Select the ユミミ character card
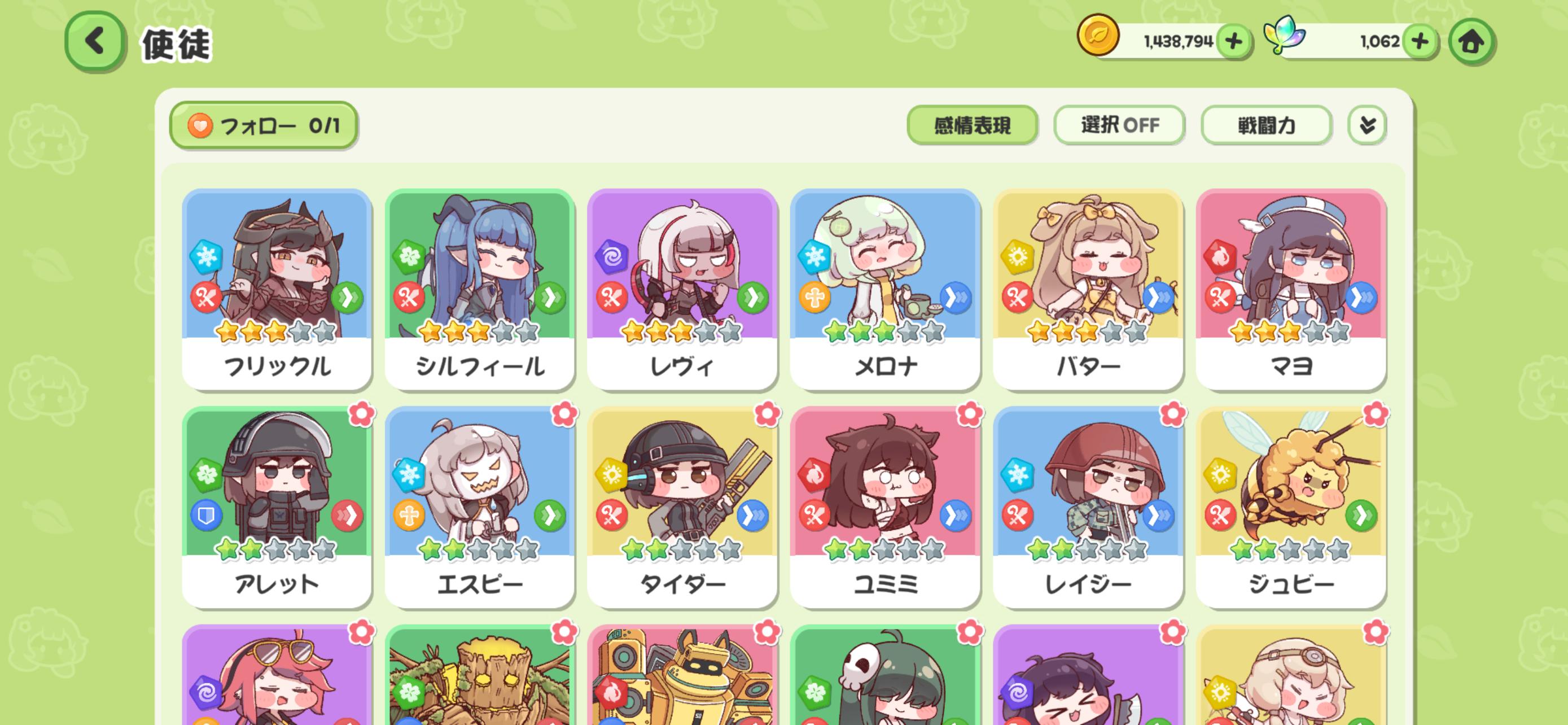 click(885, 507)
